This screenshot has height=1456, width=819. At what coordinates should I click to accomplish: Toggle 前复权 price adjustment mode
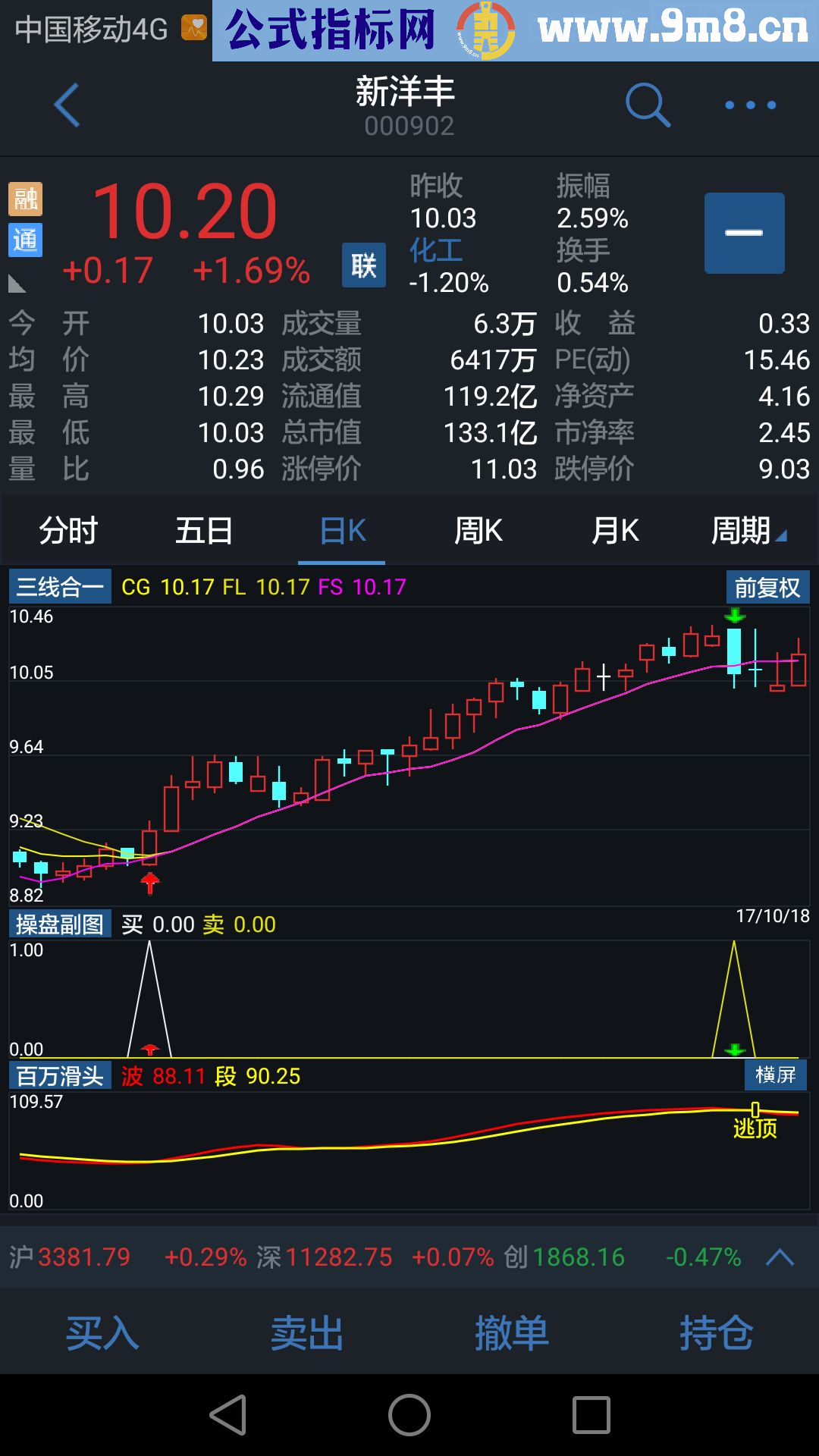(x=767, y=585)
